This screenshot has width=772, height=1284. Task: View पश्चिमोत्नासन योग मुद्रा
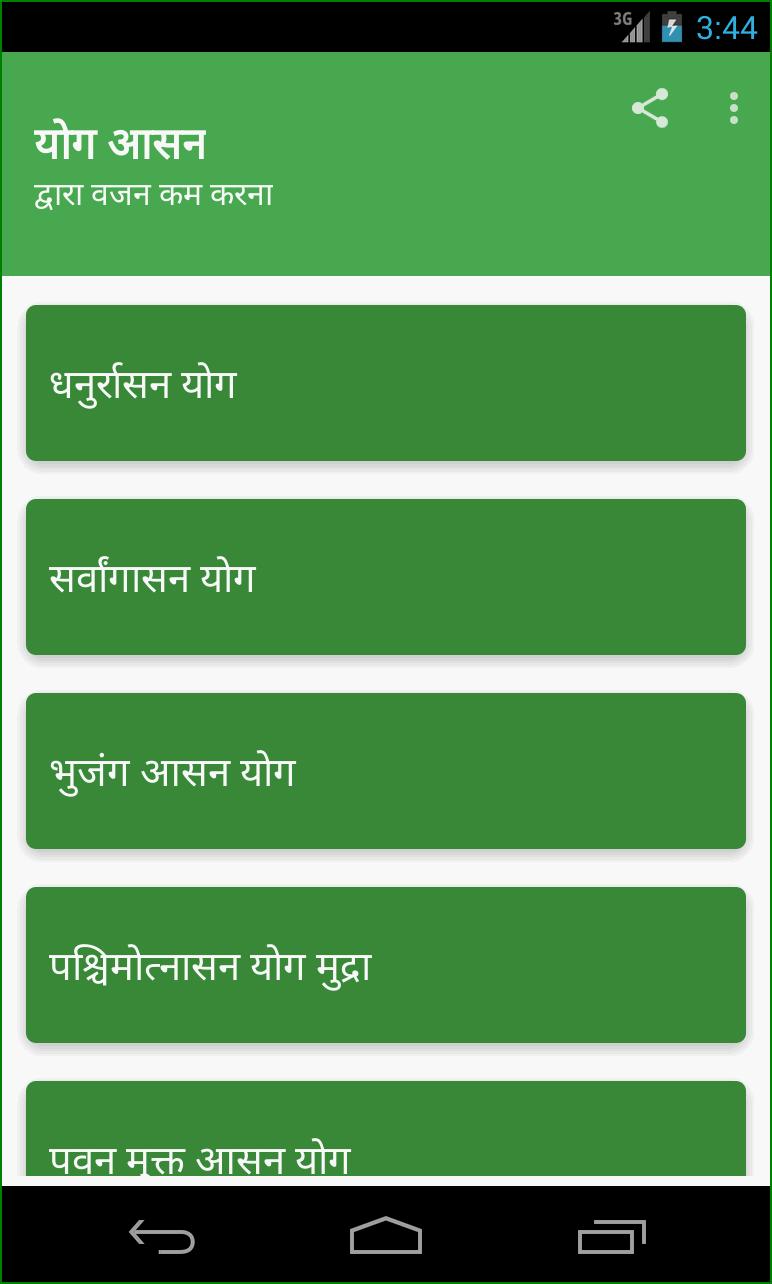tap(386, 965)
